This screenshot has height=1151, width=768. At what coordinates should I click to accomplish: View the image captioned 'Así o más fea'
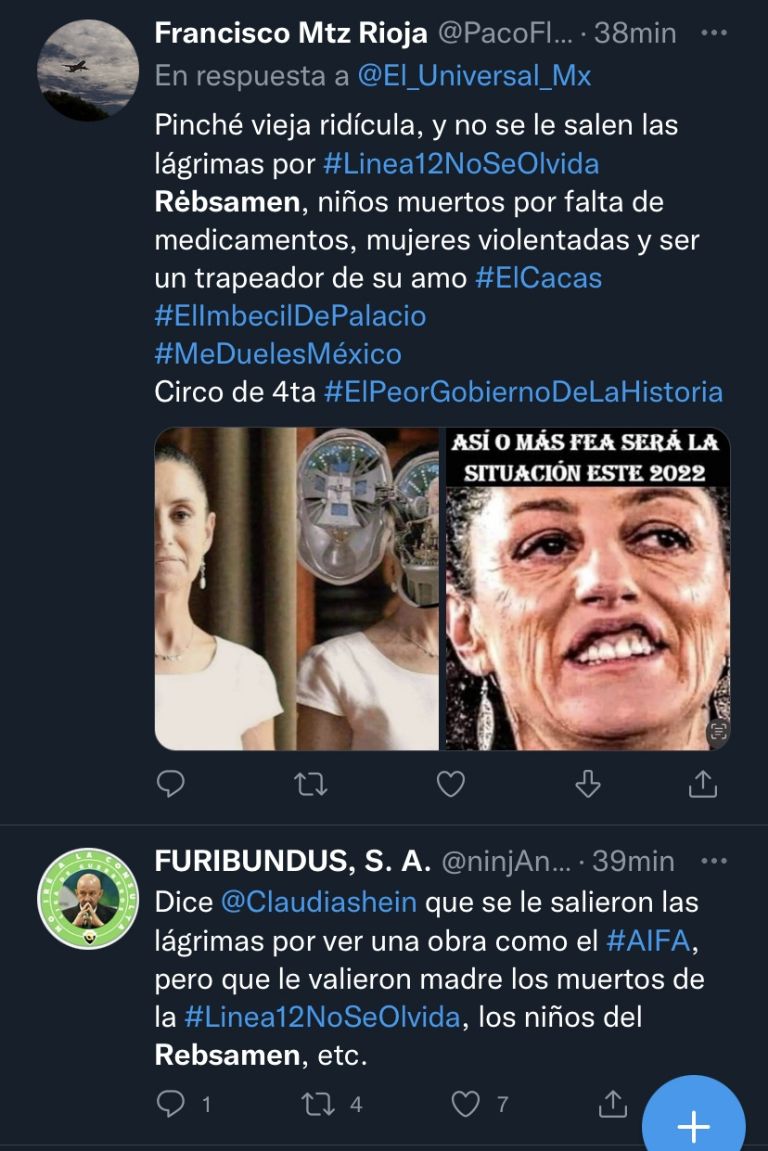coord(587,589)
